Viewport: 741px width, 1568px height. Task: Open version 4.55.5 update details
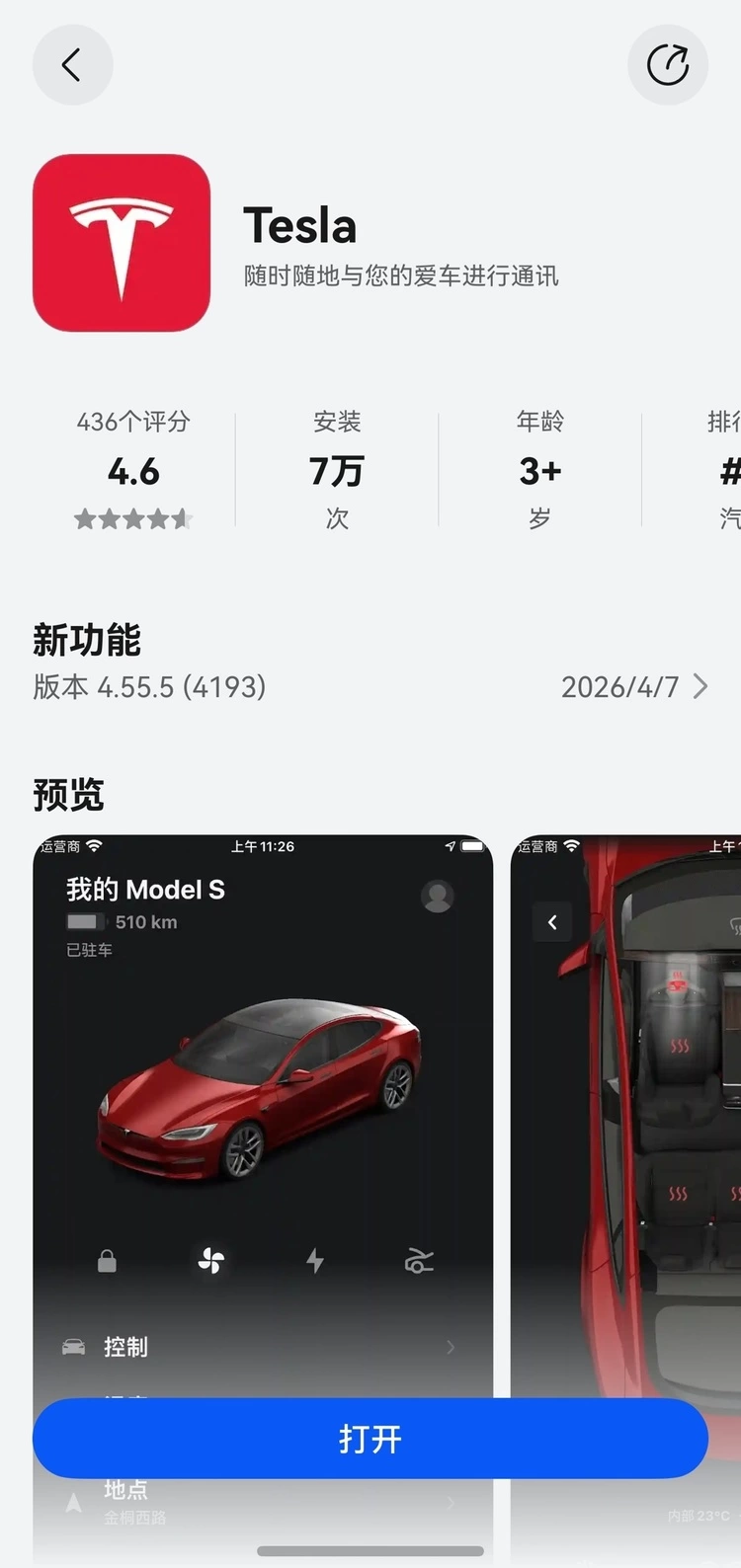(632, 686)
